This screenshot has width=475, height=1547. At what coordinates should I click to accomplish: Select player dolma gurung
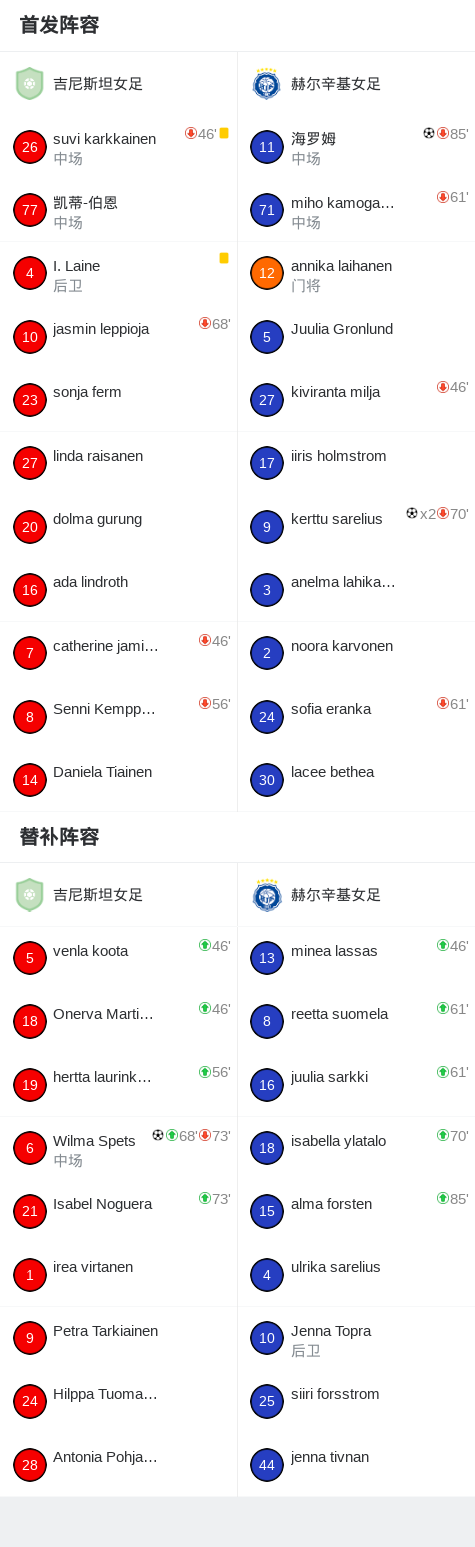click(x=118, y=527)
